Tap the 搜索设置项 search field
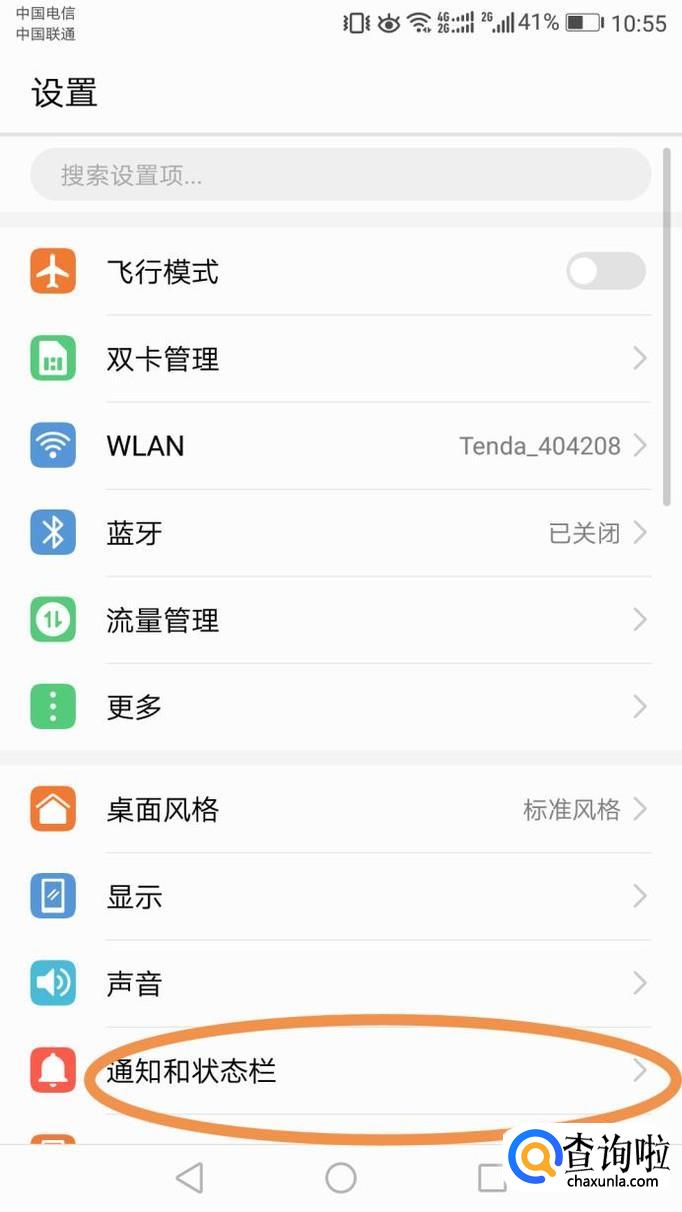The width and height of the screenshot is (682, 1212). (340, 176)
